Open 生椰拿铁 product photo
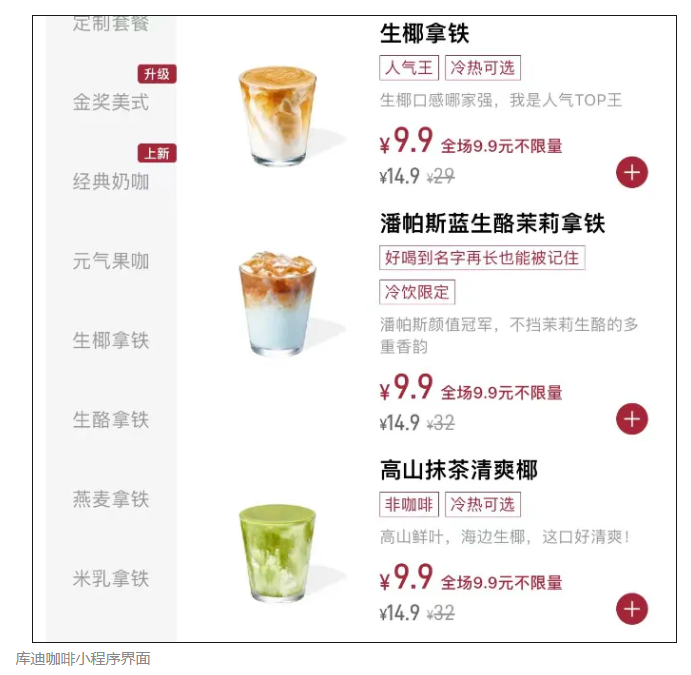Viewport: 691px width, 675px height. [278, 115]
